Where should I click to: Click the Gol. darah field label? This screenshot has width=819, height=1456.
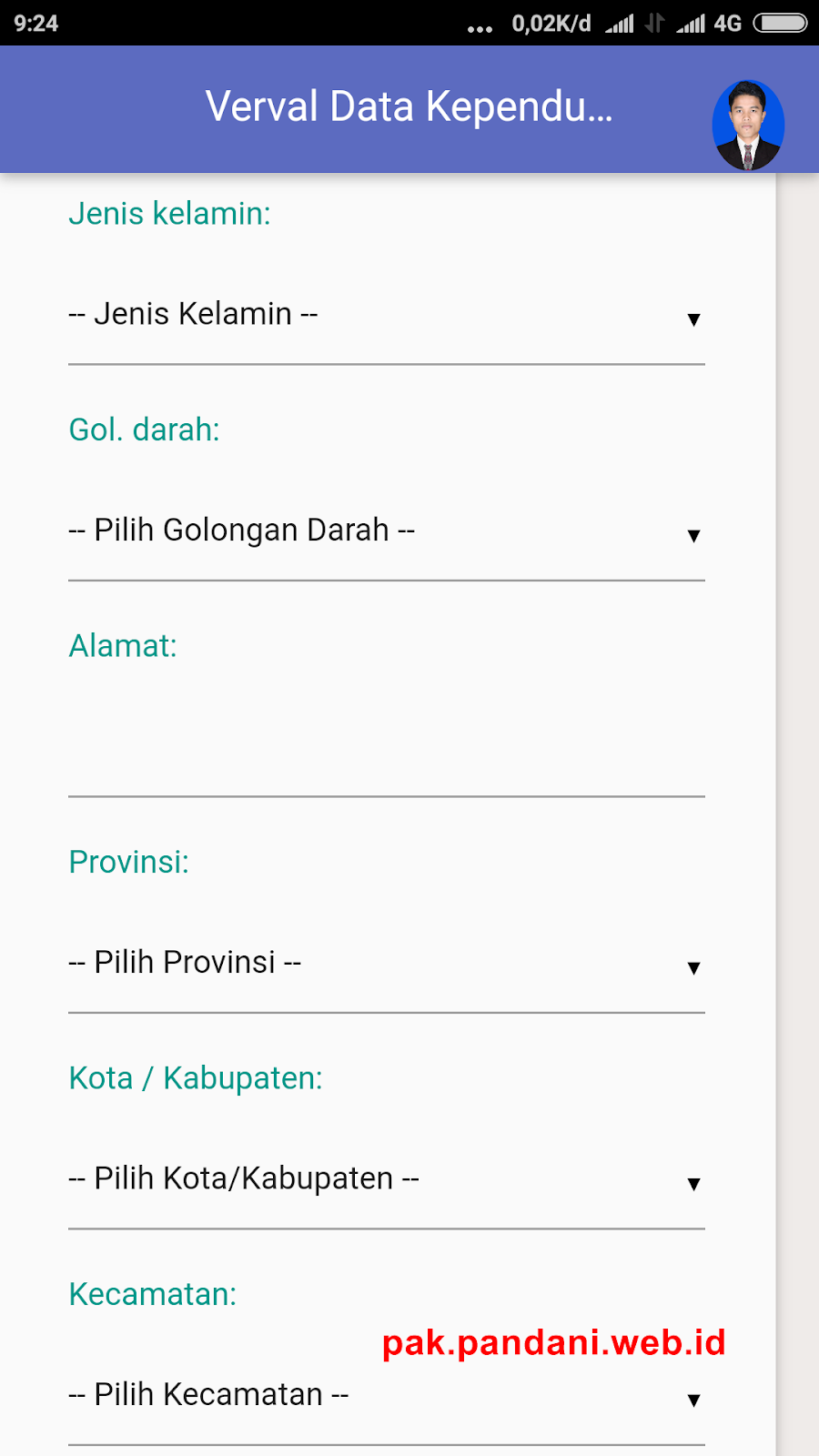pos(145,430)
